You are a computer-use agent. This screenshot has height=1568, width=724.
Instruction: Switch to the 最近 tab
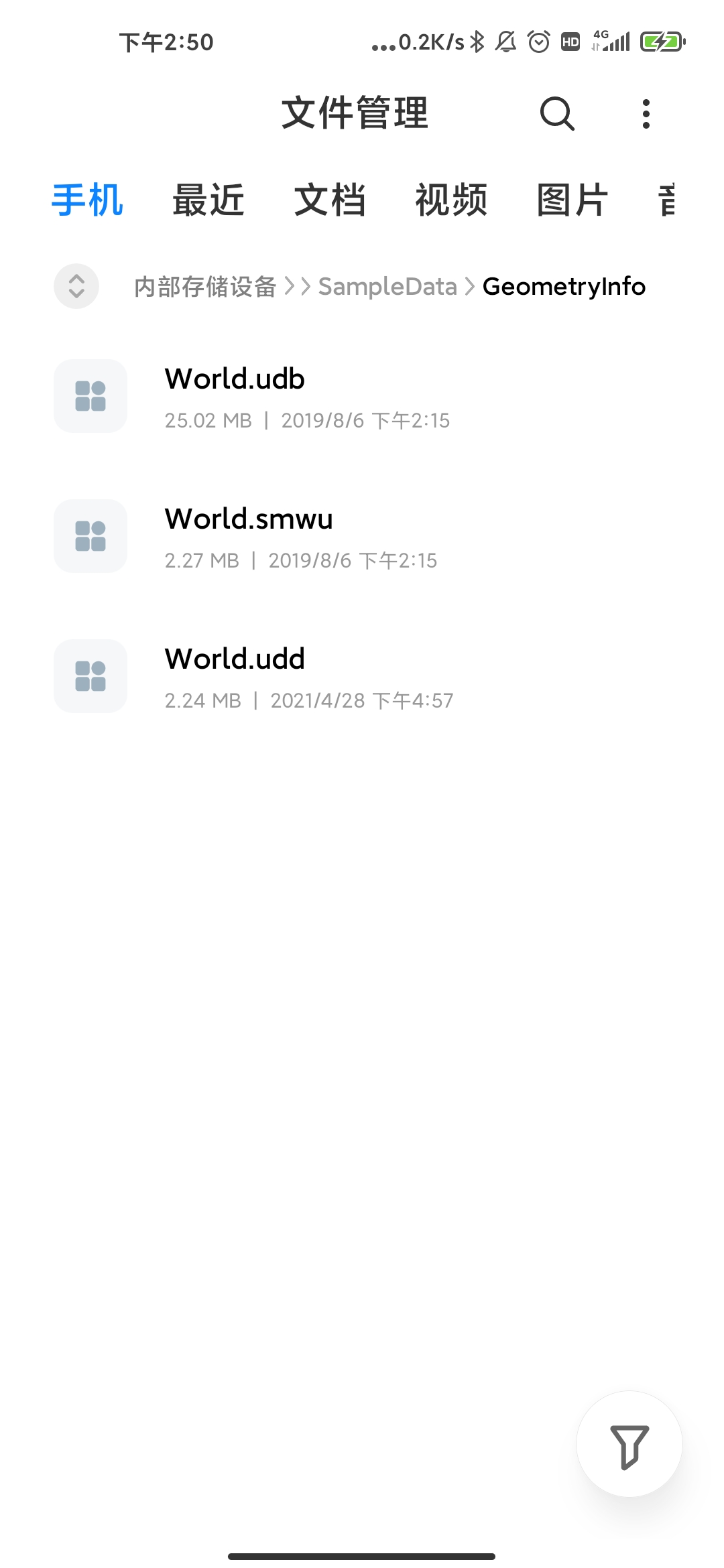tap(208, 200)
